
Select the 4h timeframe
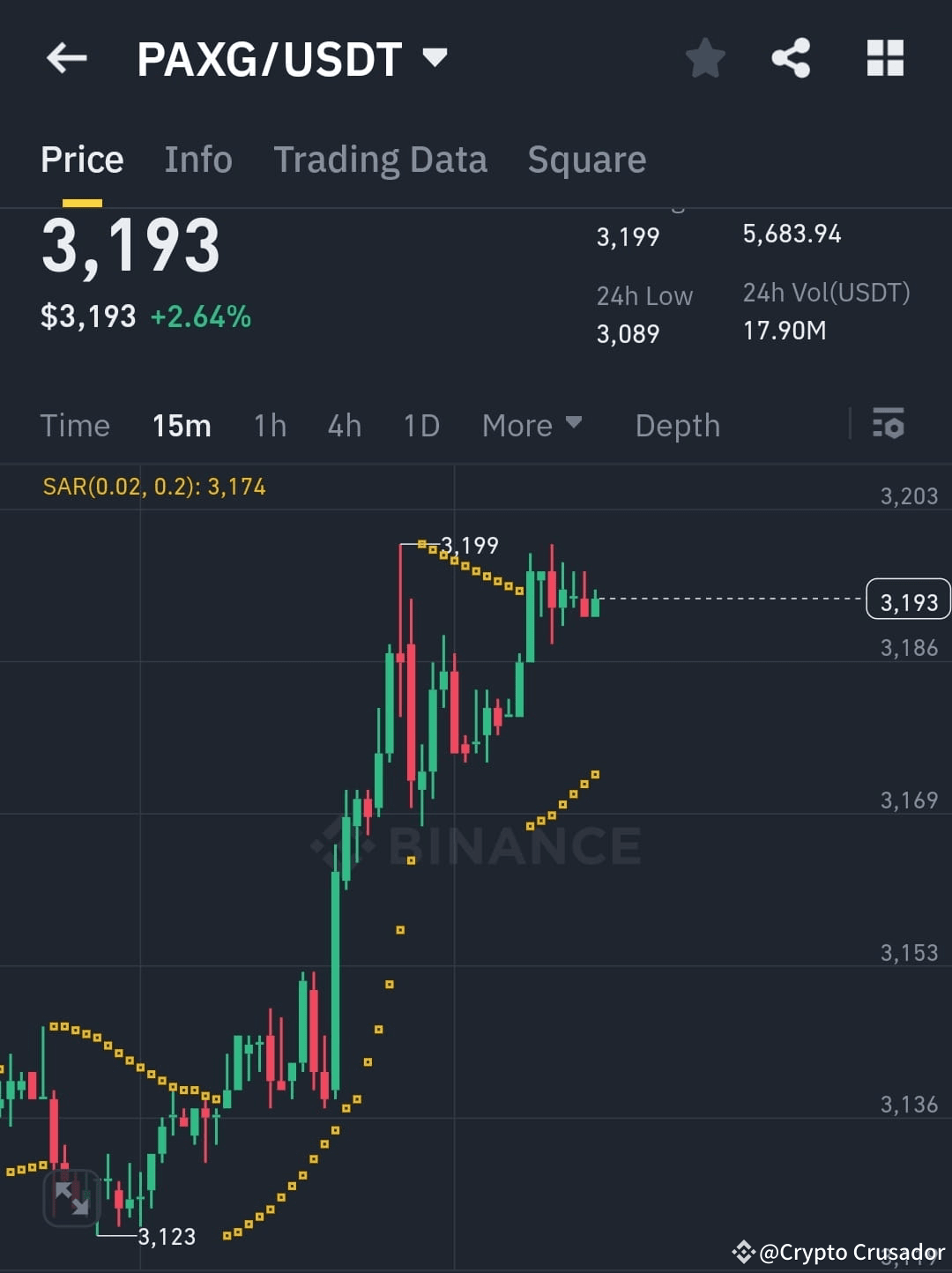pos(344,425)
